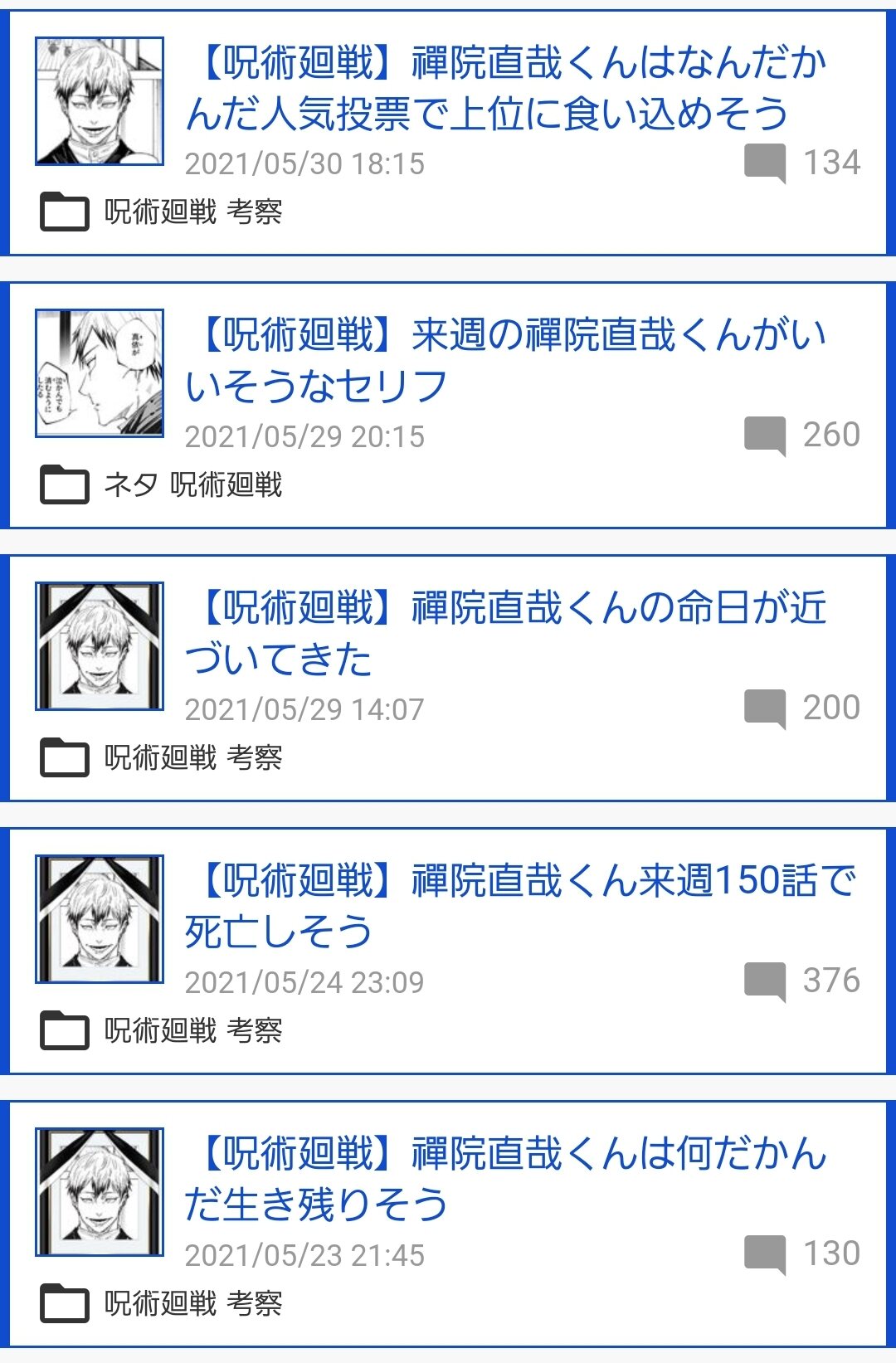
Task: Open the 呪術廻戦 tag on the 命日 post
Action: pos(160,757)
